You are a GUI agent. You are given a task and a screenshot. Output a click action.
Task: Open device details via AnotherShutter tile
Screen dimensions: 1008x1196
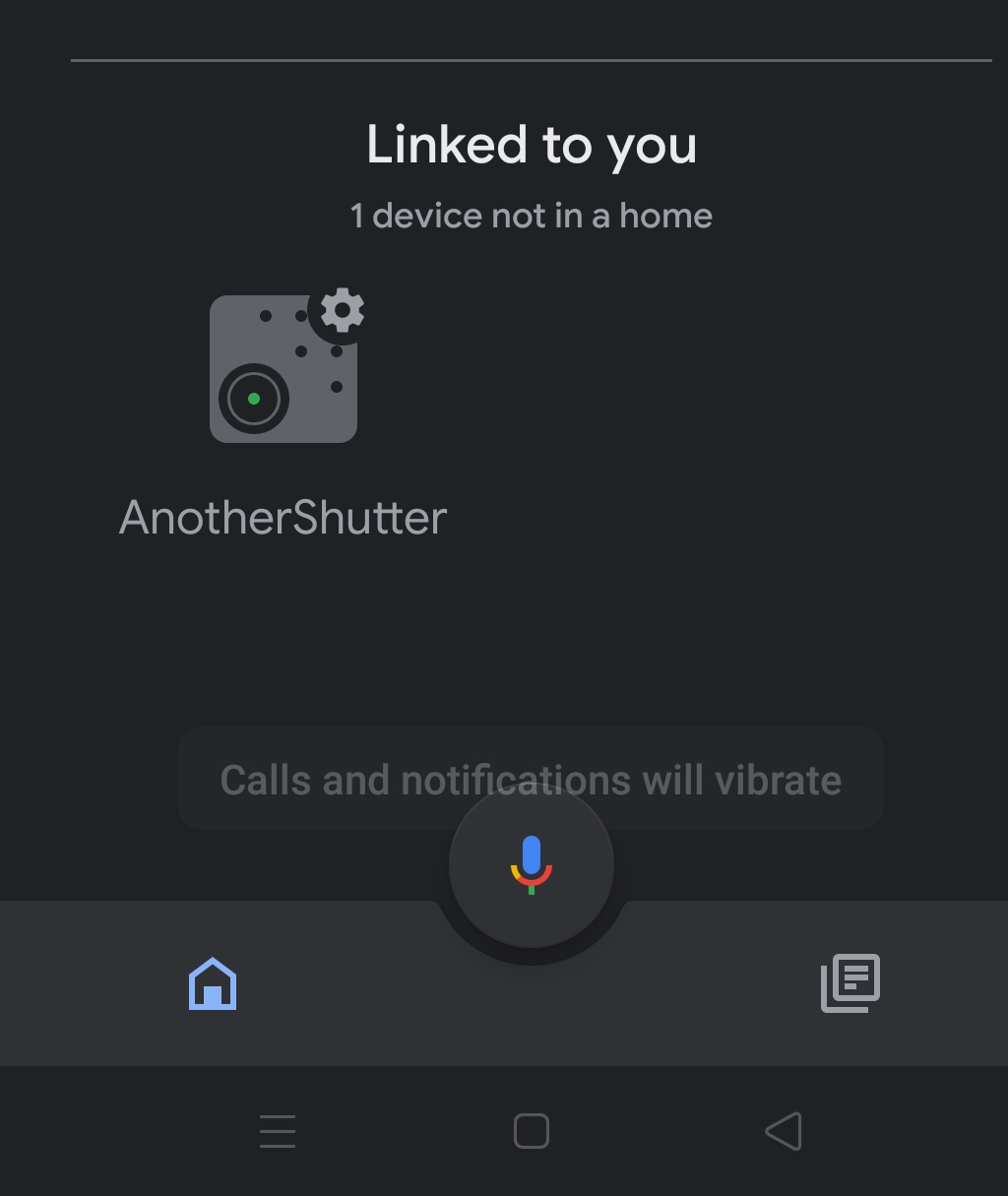(x=283, y=368)
